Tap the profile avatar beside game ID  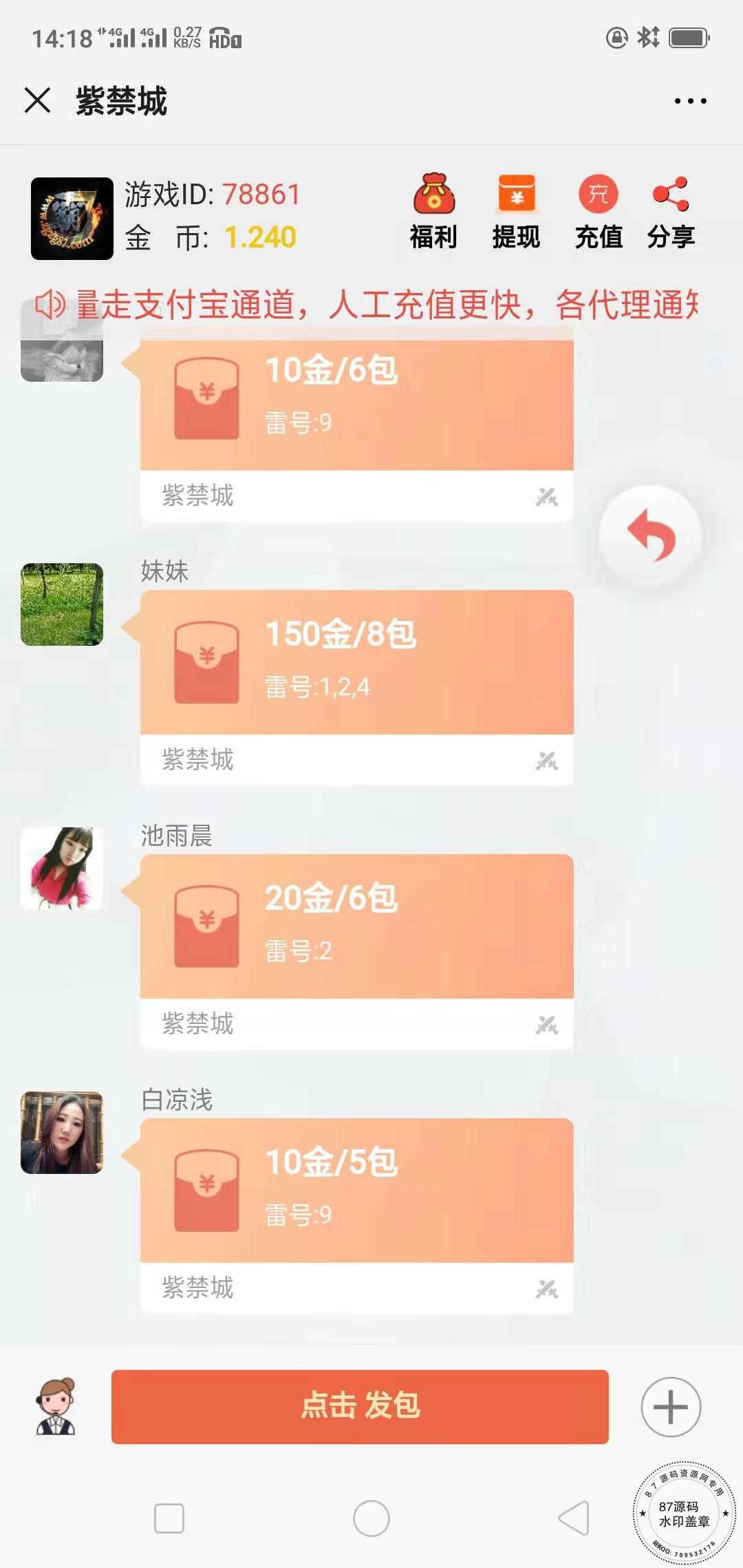click(x=72, y=219)
